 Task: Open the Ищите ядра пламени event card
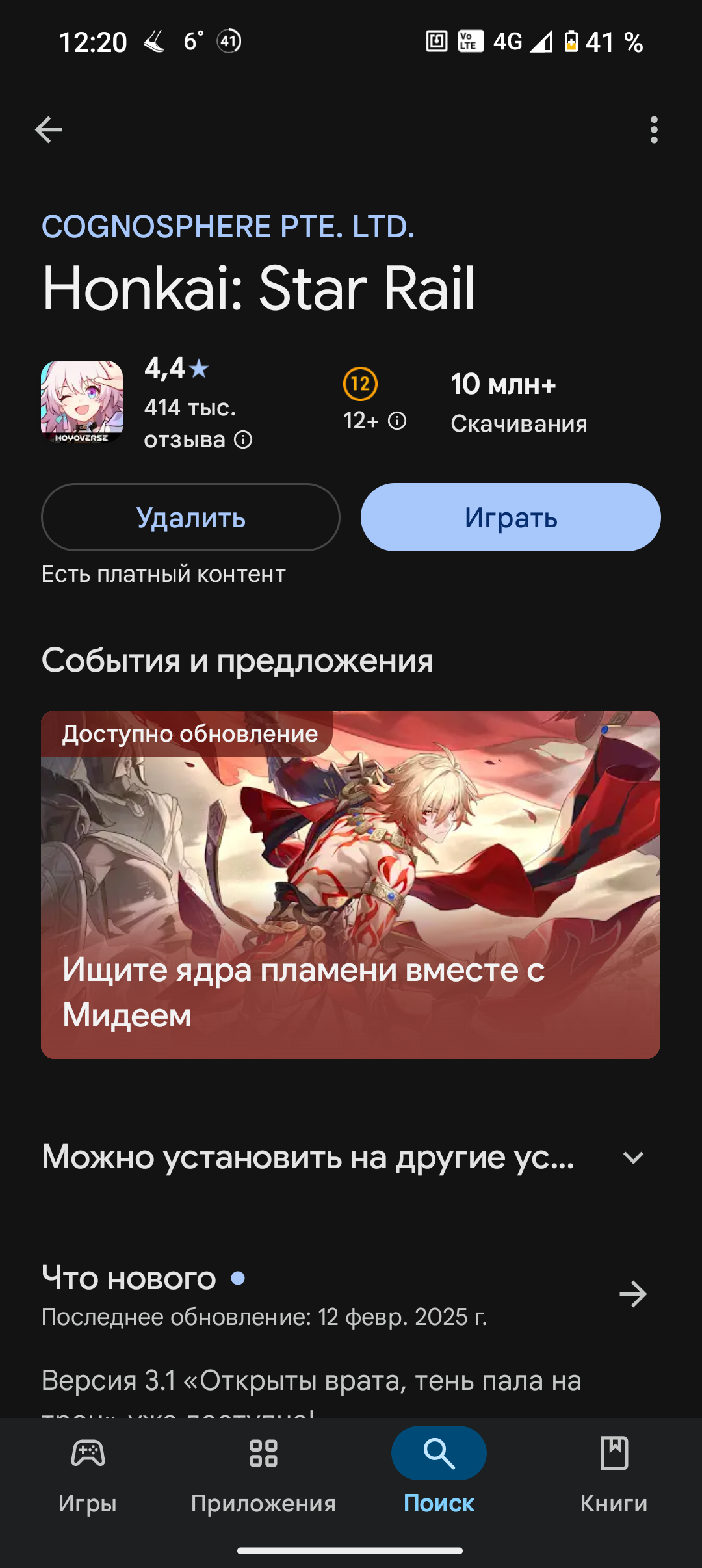(x=350, y=884)
